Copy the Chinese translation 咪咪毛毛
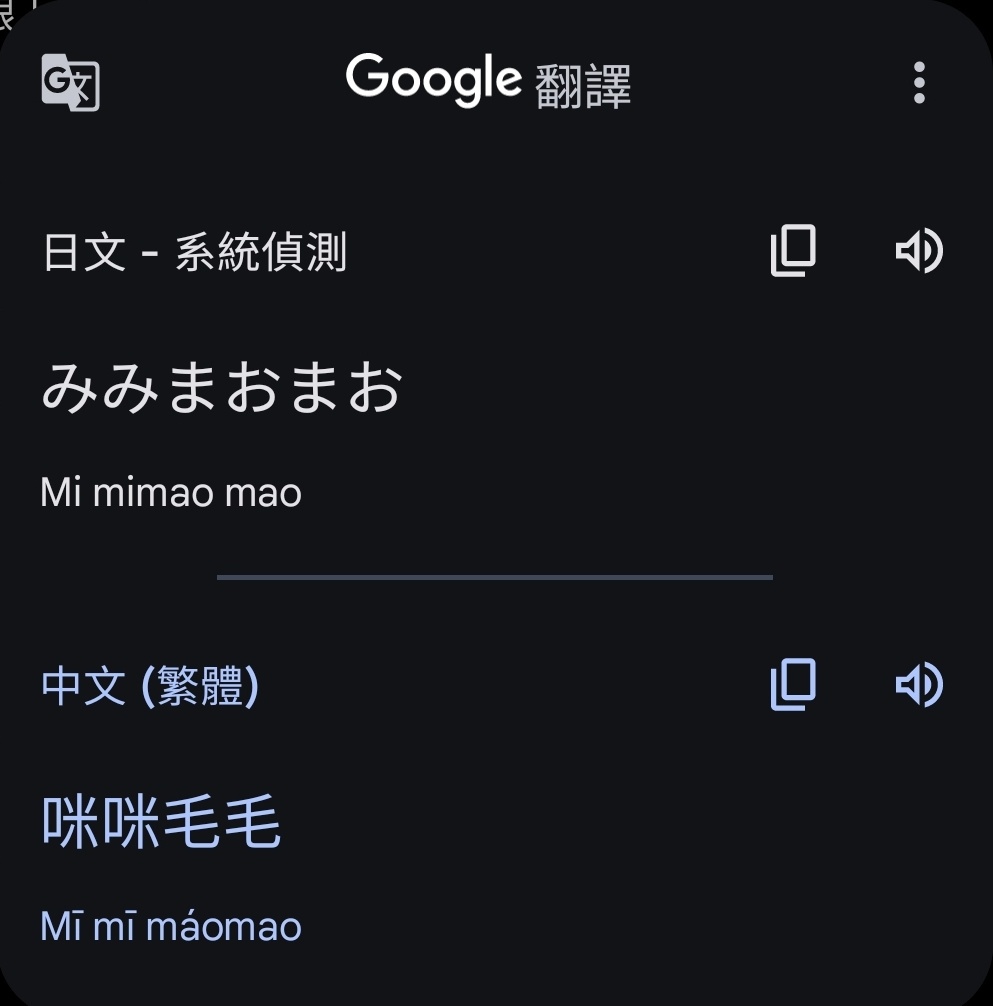Viewport: 993px width, 1006px height. point(793,685)
